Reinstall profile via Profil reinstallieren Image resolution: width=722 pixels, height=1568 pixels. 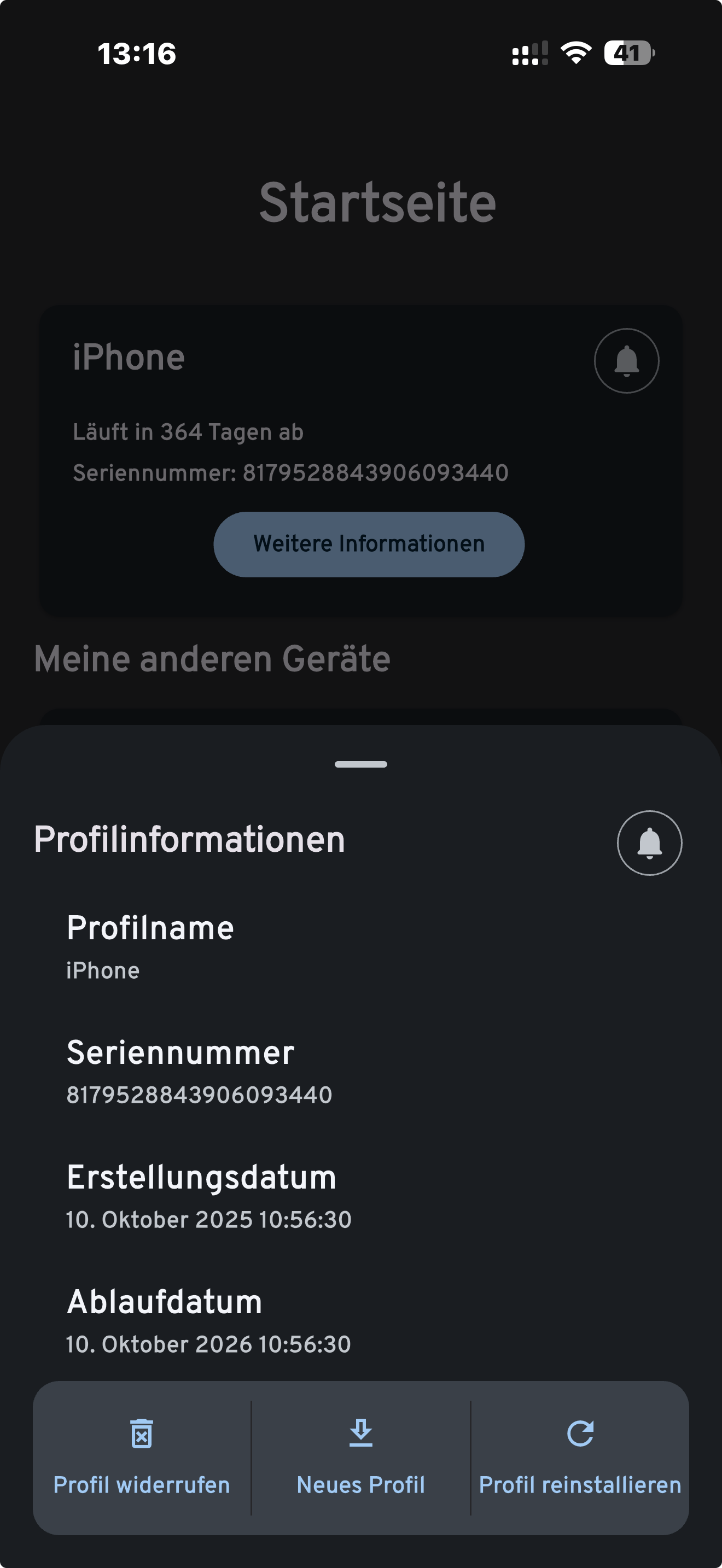click(580, 1458)
